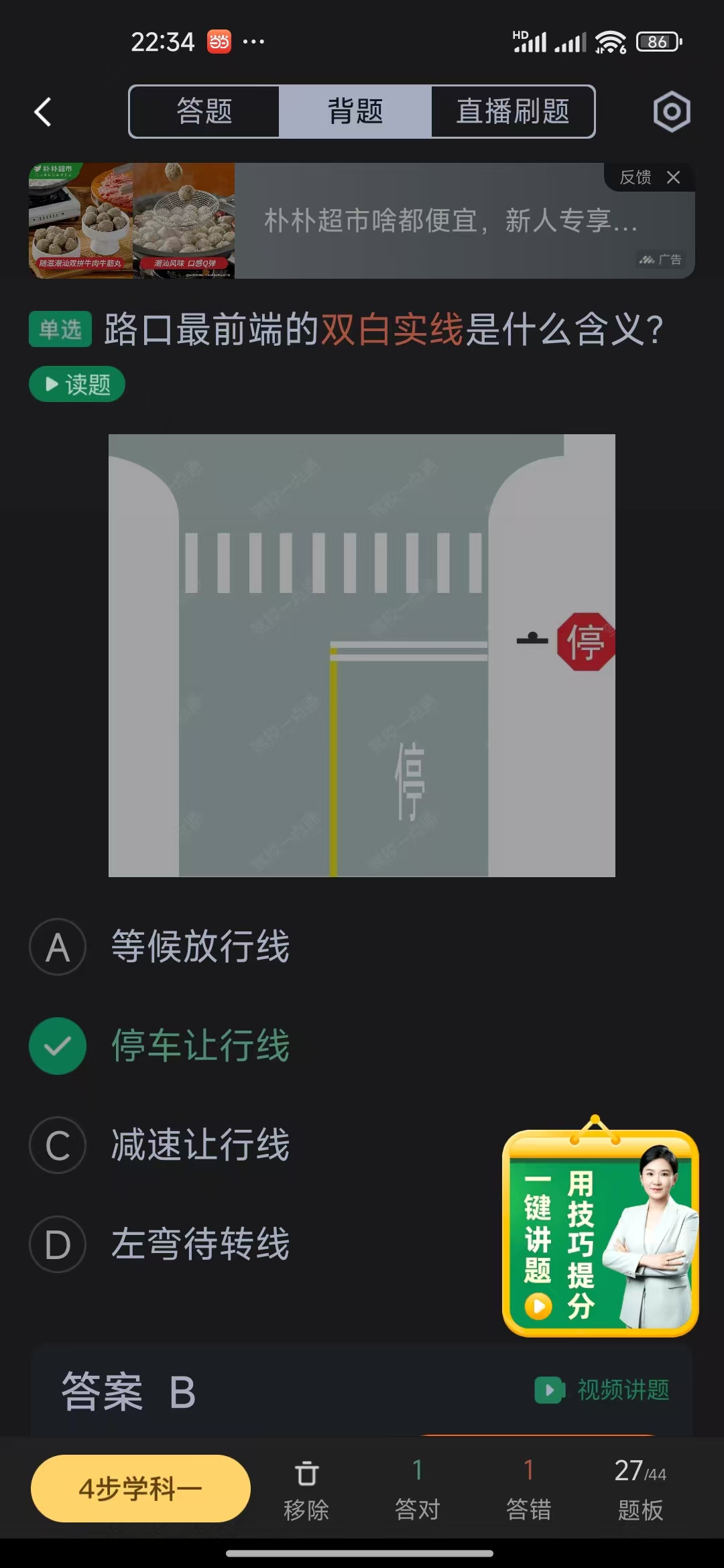Viewport: 724px width, 1568px height.
Task: Switch to the 答题 tab
Action: (x=204, y=112)
